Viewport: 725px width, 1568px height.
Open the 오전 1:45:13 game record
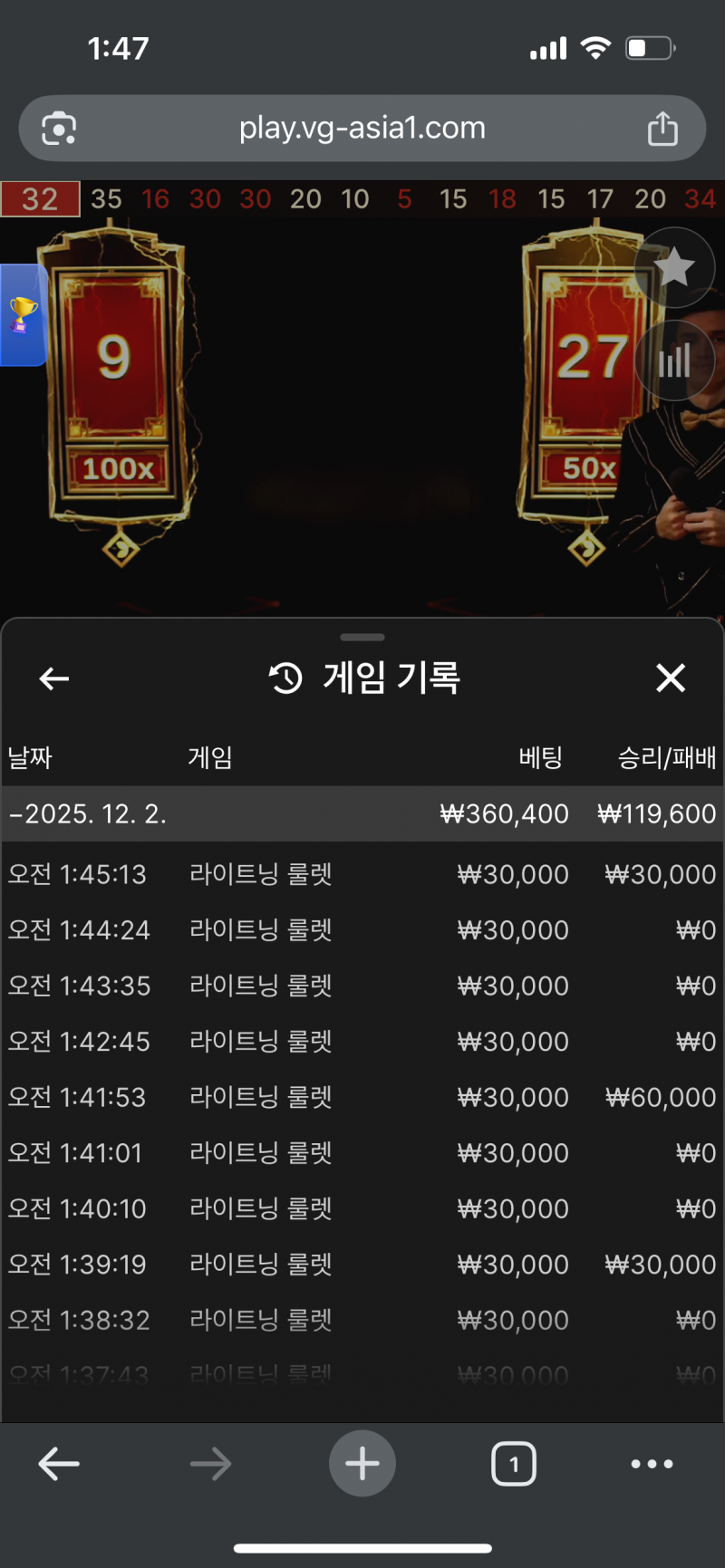point(362,874)
